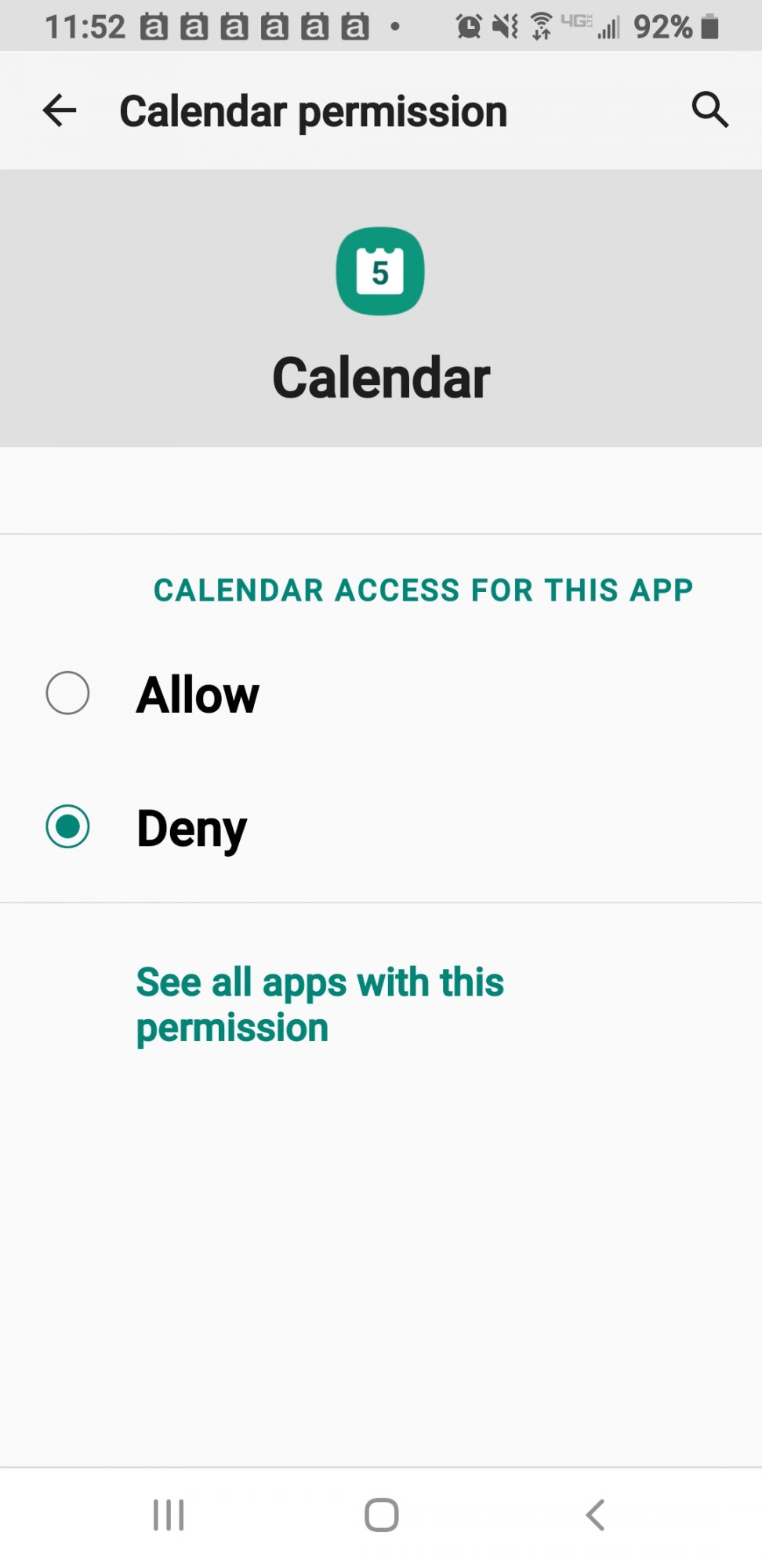Open recent apps from the navigation bar
This screenshot has width=762, height=1568.
169,1515
